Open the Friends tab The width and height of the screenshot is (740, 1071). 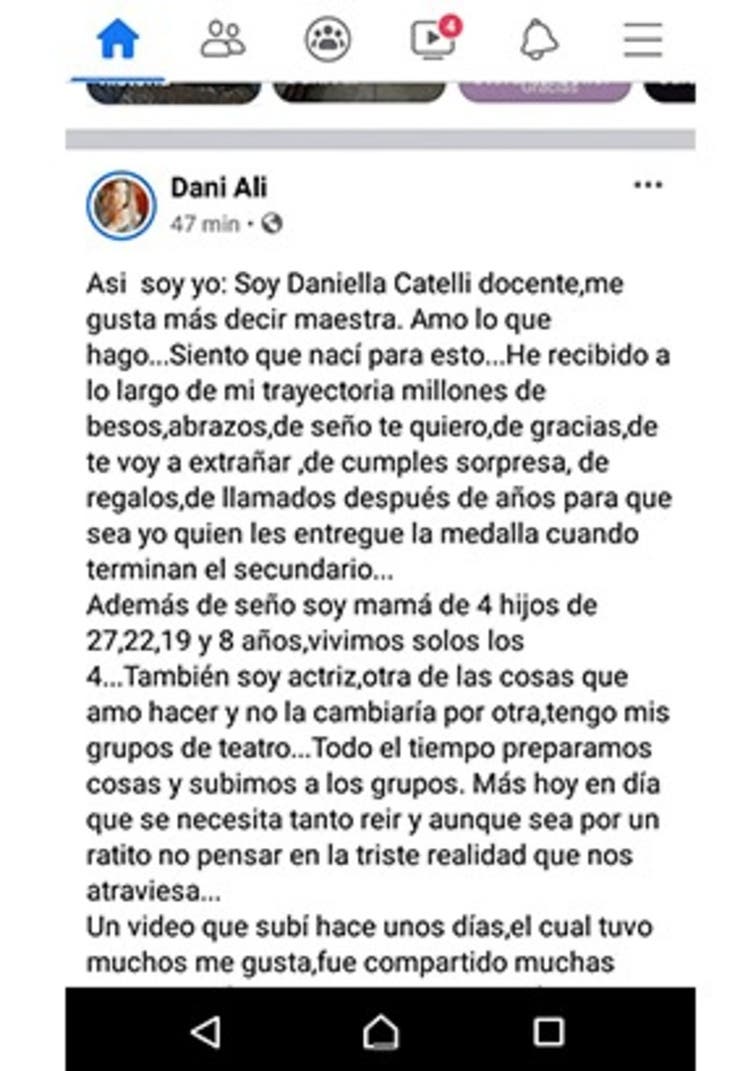(222, 39)
